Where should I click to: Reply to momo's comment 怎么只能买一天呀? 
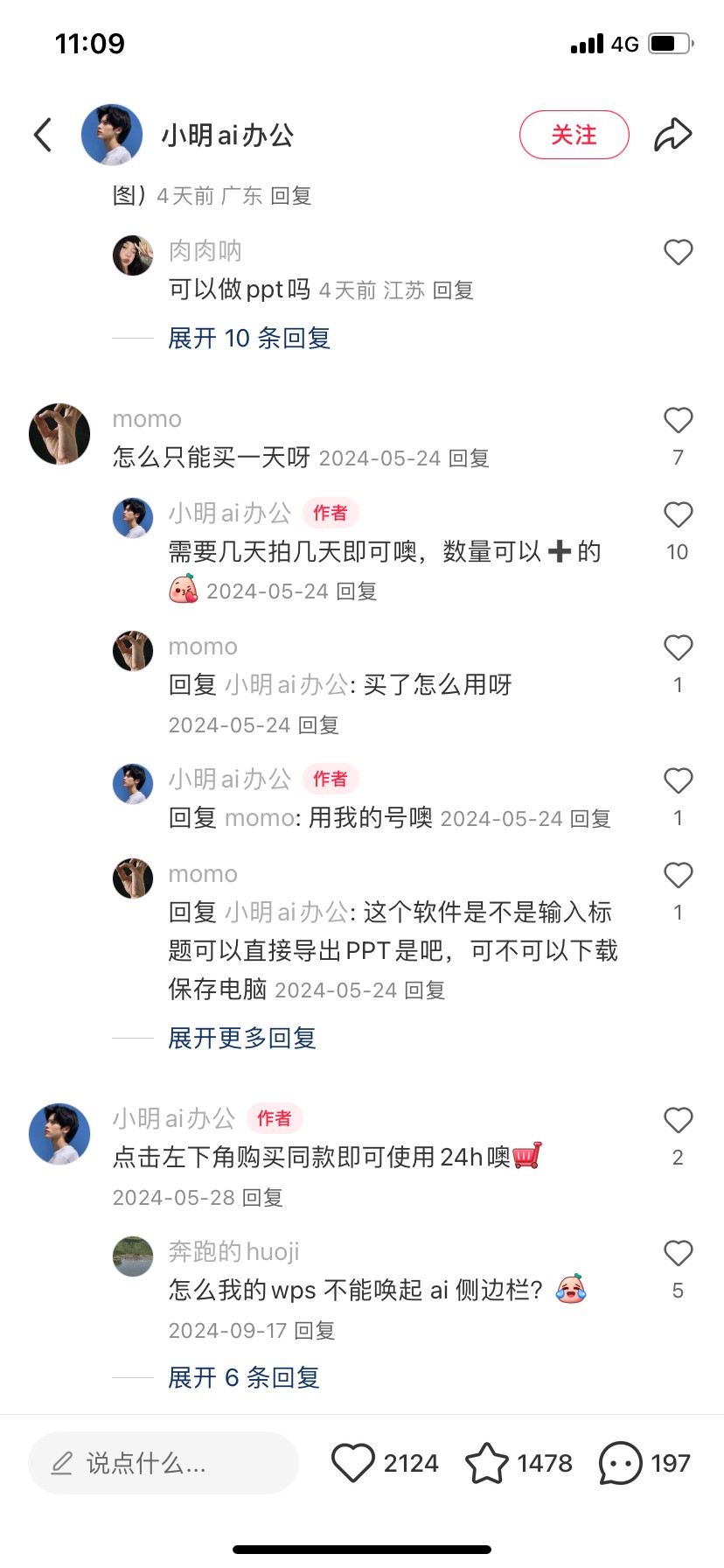[x=469, y=458]
